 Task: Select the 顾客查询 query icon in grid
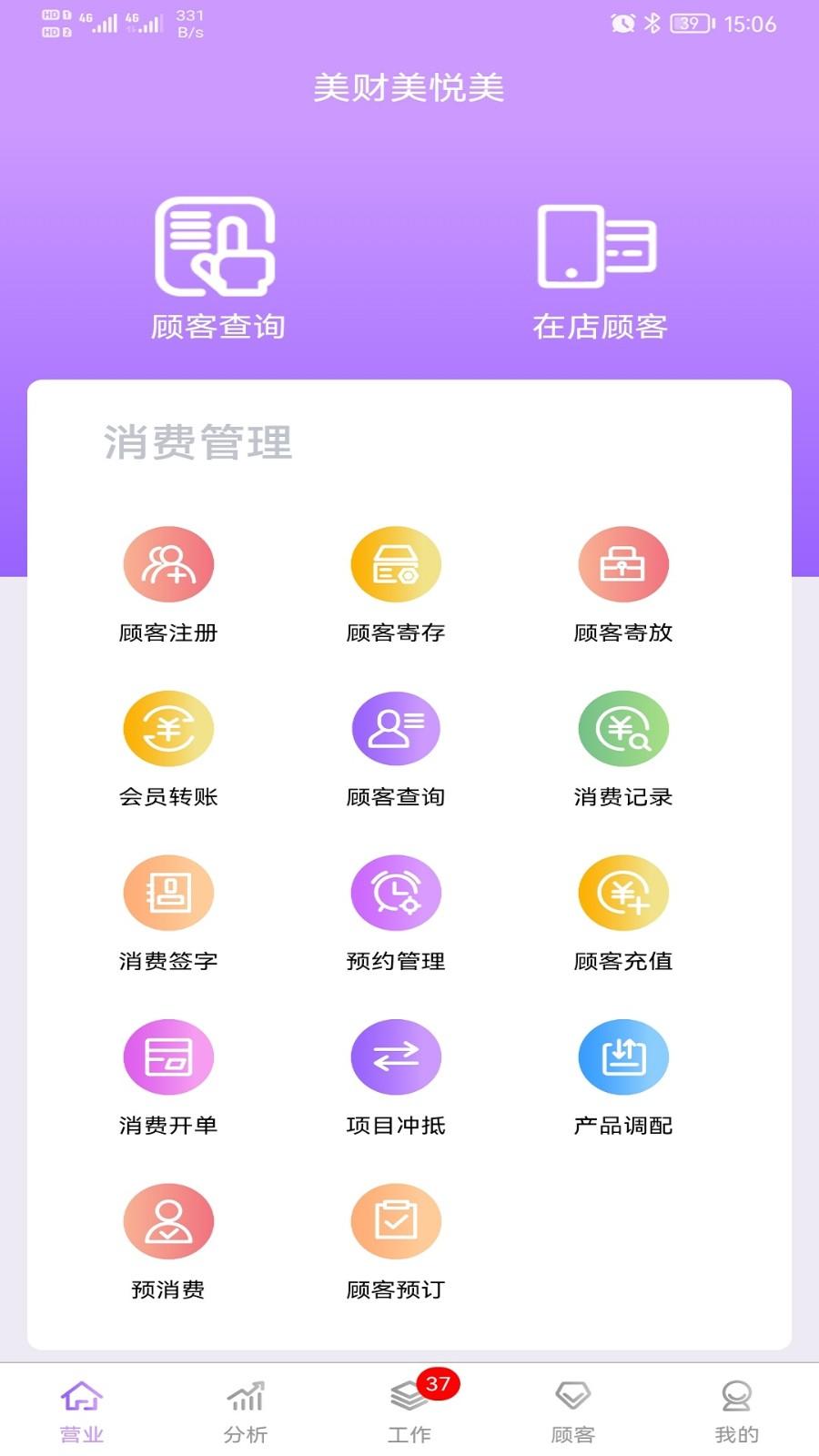coord(396,728)
